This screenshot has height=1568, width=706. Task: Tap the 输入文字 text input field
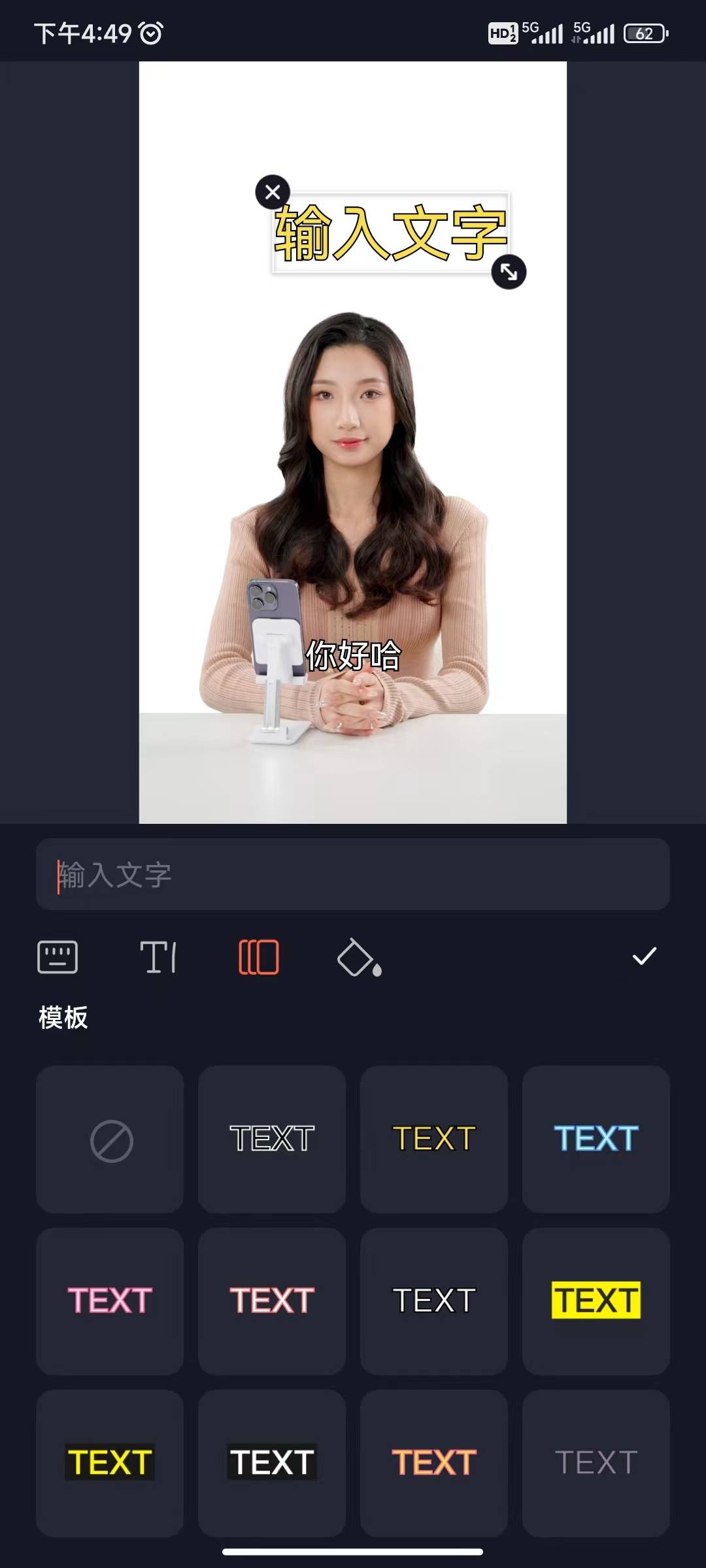353,875
